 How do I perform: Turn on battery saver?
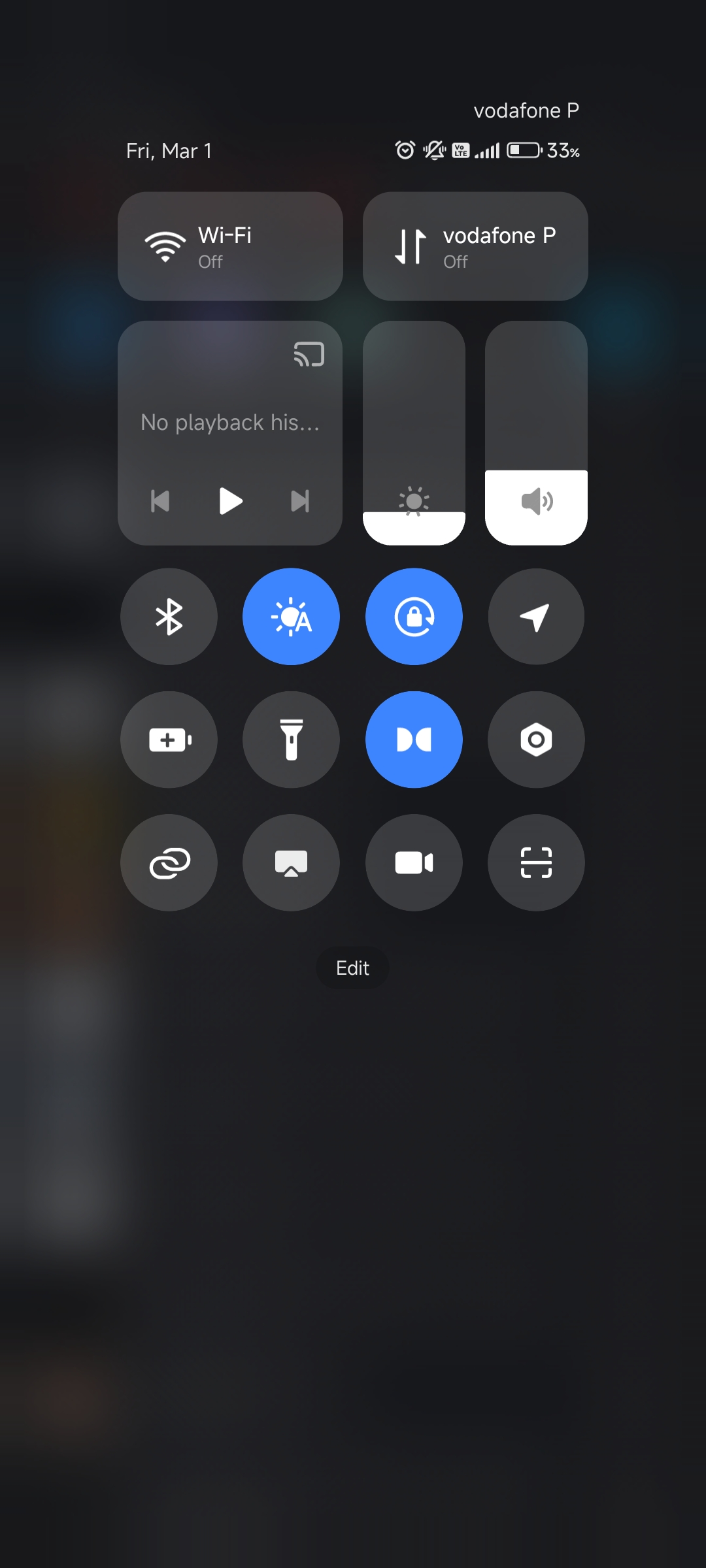click(169, 740)
